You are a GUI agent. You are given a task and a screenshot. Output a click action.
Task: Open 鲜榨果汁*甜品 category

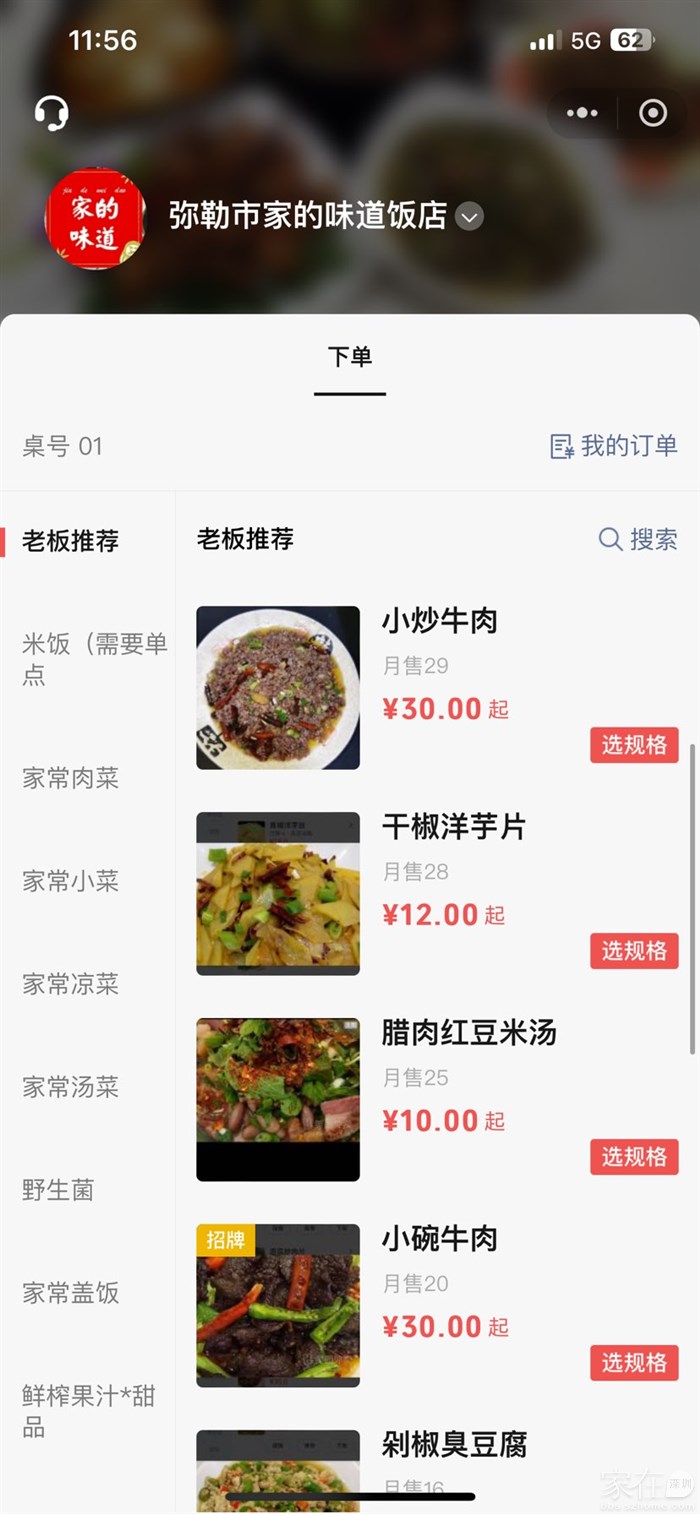point(89,1411)
